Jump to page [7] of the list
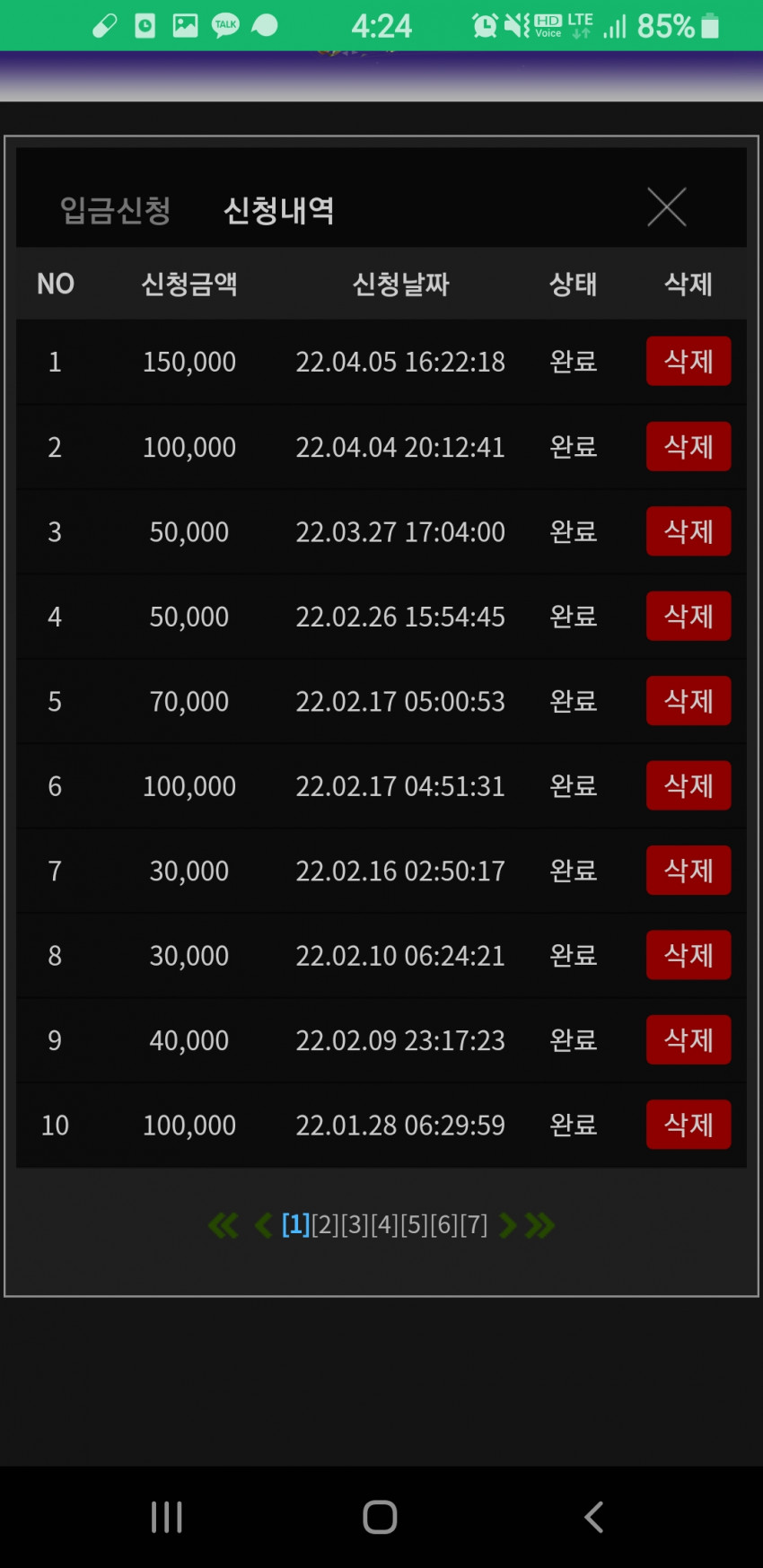763x1568 pixels. 473,1224
